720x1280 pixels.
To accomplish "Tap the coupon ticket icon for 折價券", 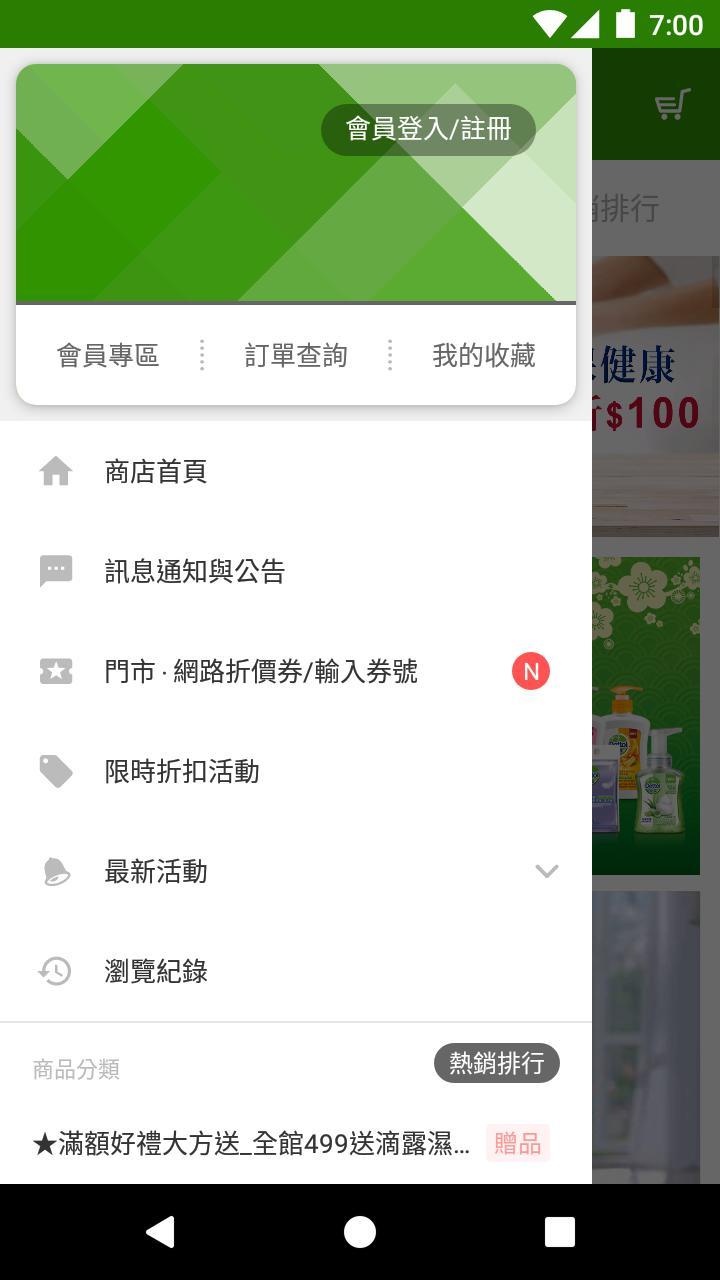I will [56, 671].
